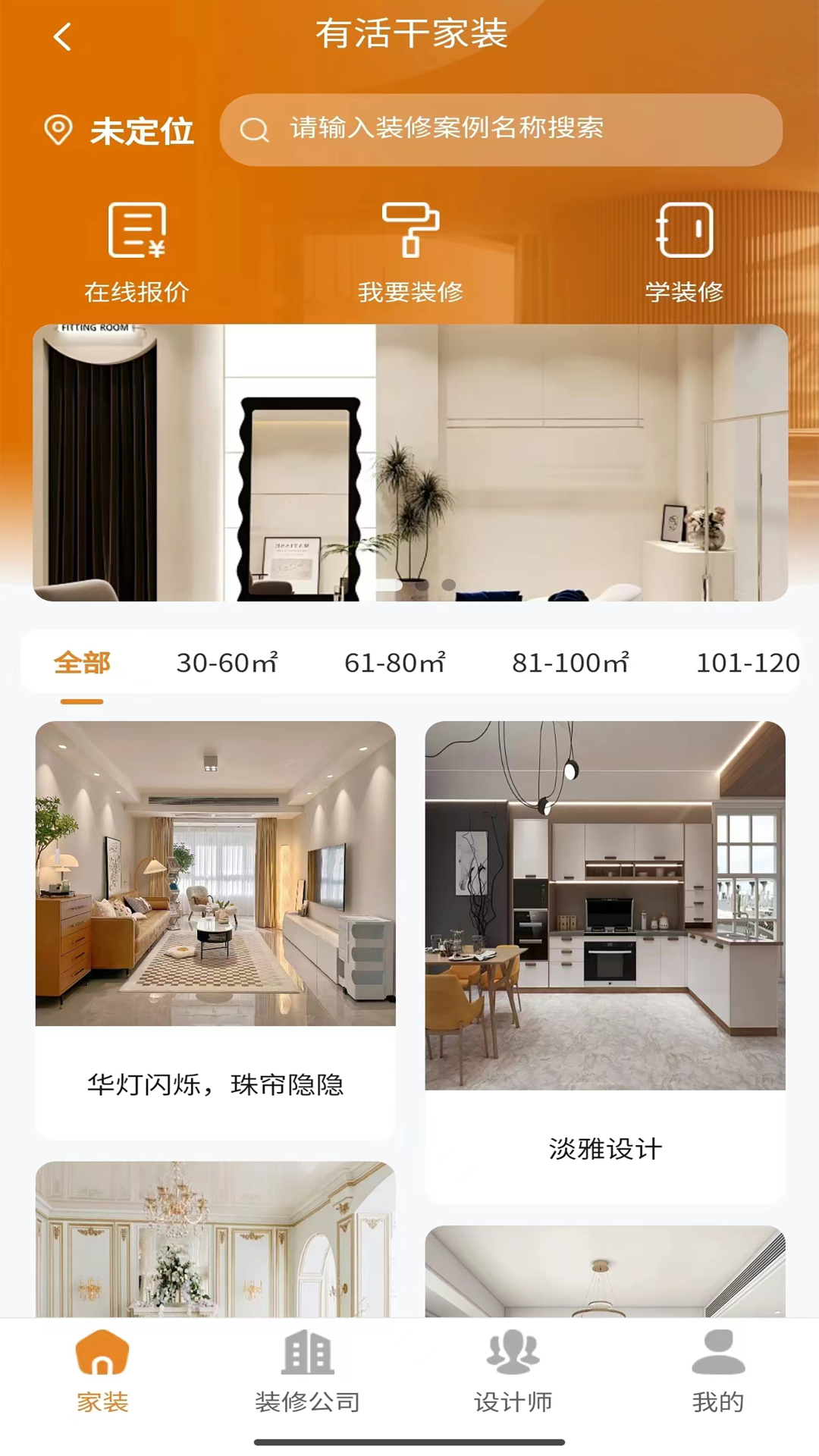This screenshot has height=1456, width=819.
Task: Filter cases by 61-80㎡
Action: point(394,663)
